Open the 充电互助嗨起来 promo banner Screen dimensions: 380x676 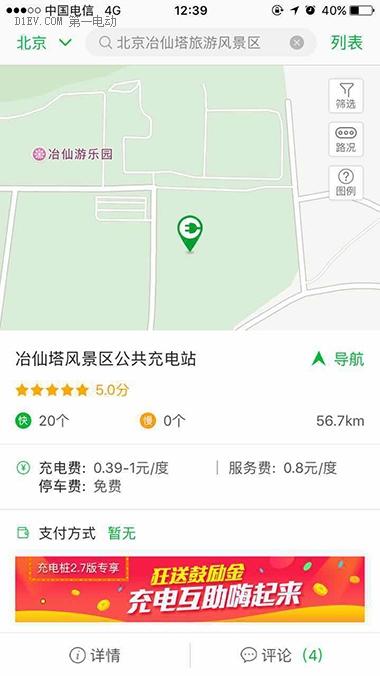(x=190, y=589)
